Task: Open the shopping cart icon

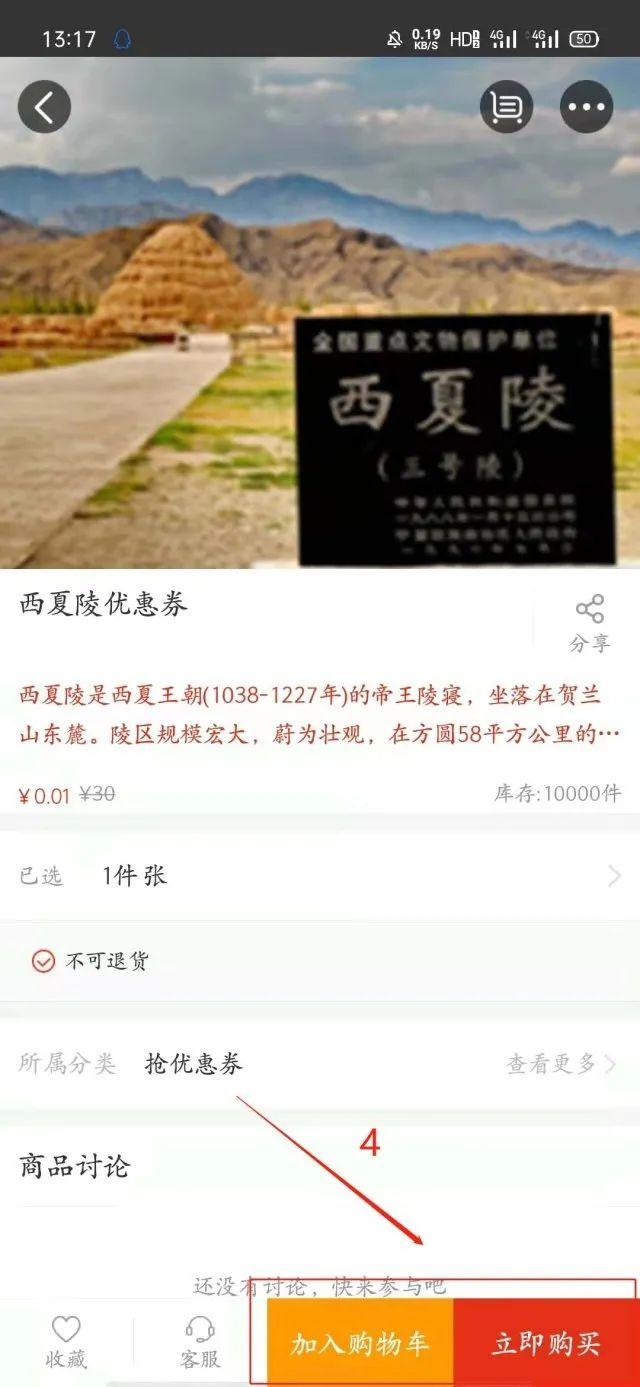Action: tap(506, 107)
